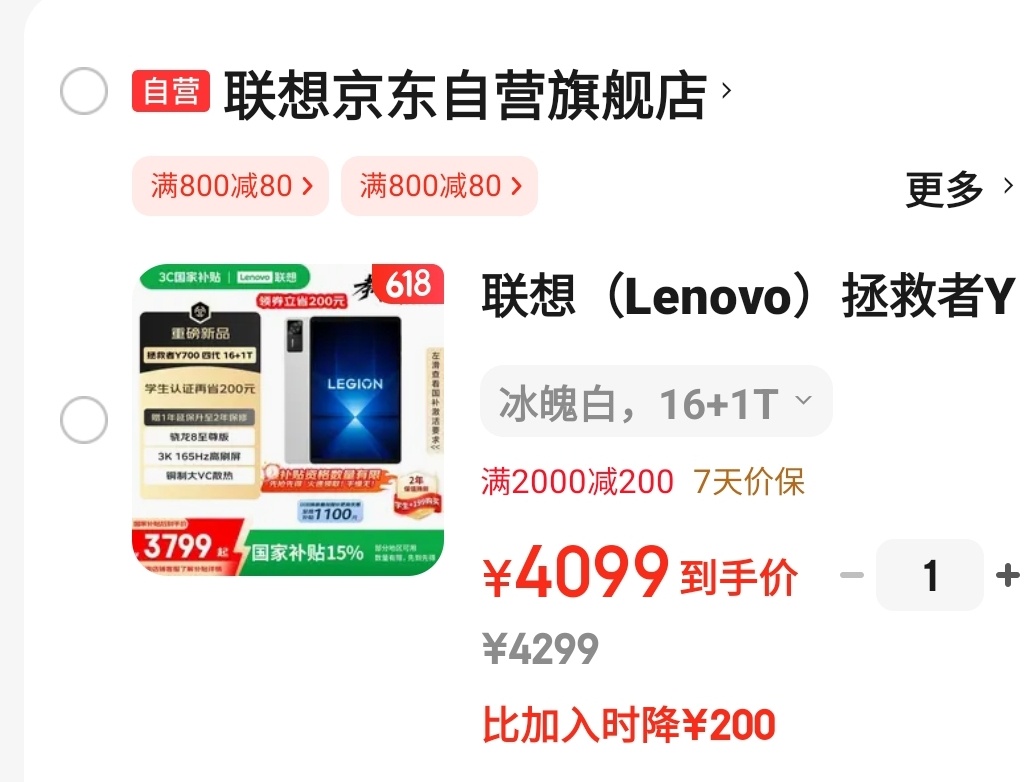The image size is (1028, 782).
Task: Change the 冰魄白，16+1T variant dropdown
Action: click(x=655, y=402)
